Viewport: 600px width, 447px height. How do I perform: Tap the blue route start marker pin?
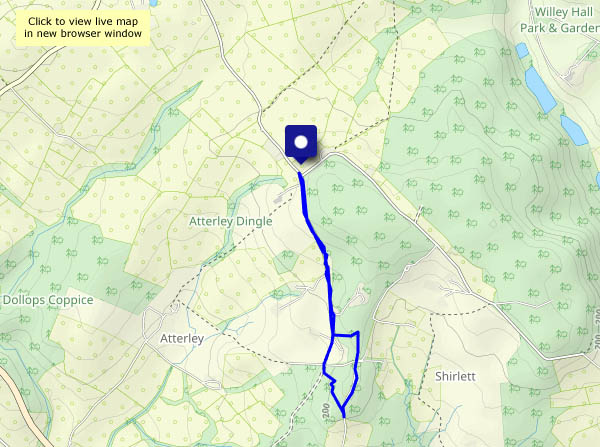[300, 143]
